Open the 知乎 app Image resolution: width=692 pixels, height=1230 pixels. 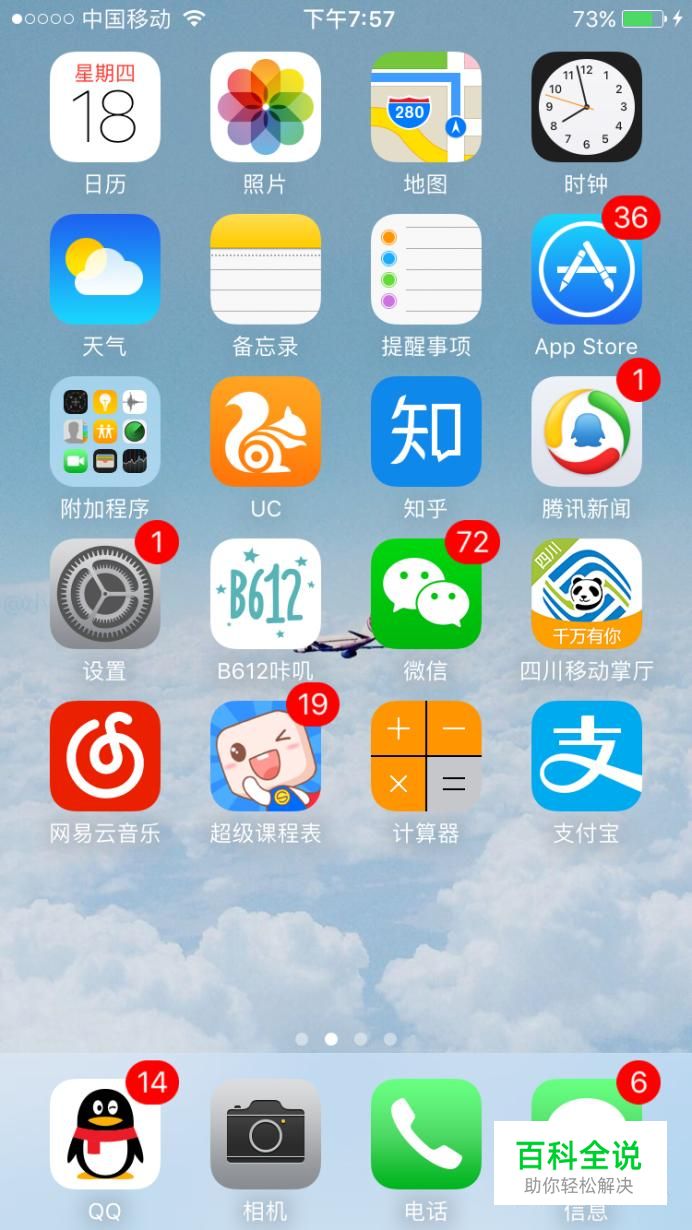tap(426, 431)
